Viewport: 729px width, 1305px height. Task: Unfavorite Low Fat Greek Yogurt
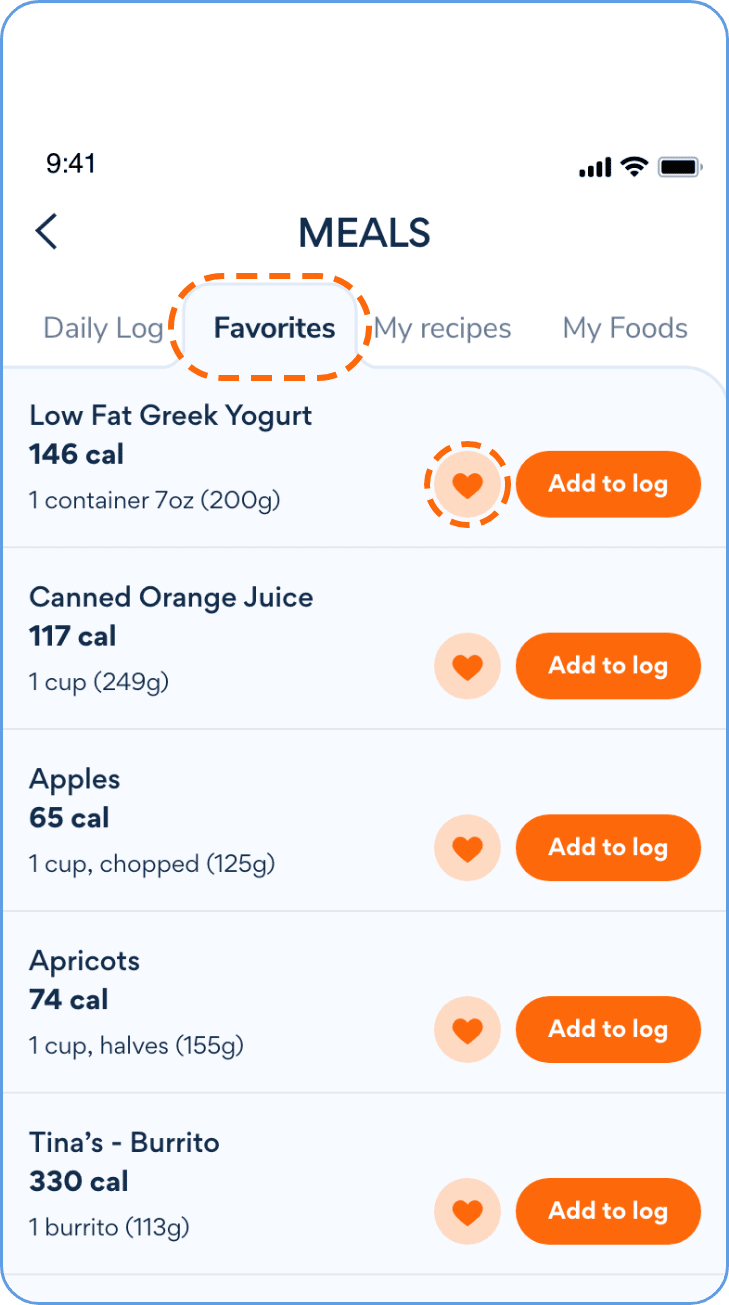tap(467, 485)
